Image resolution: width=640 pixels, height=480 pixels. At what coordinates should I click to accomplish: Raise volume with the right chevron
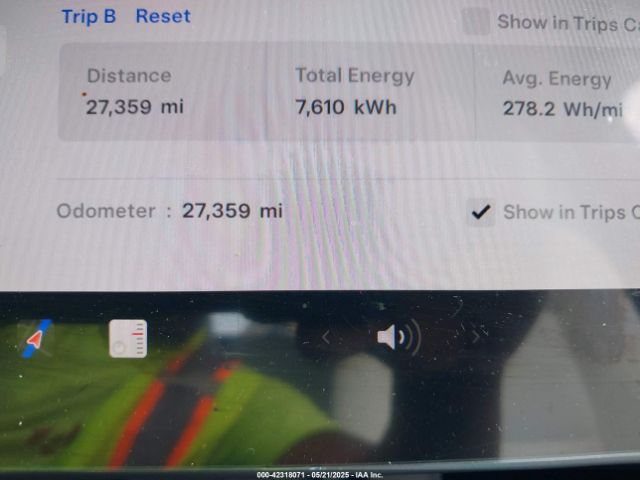[475, 337]
